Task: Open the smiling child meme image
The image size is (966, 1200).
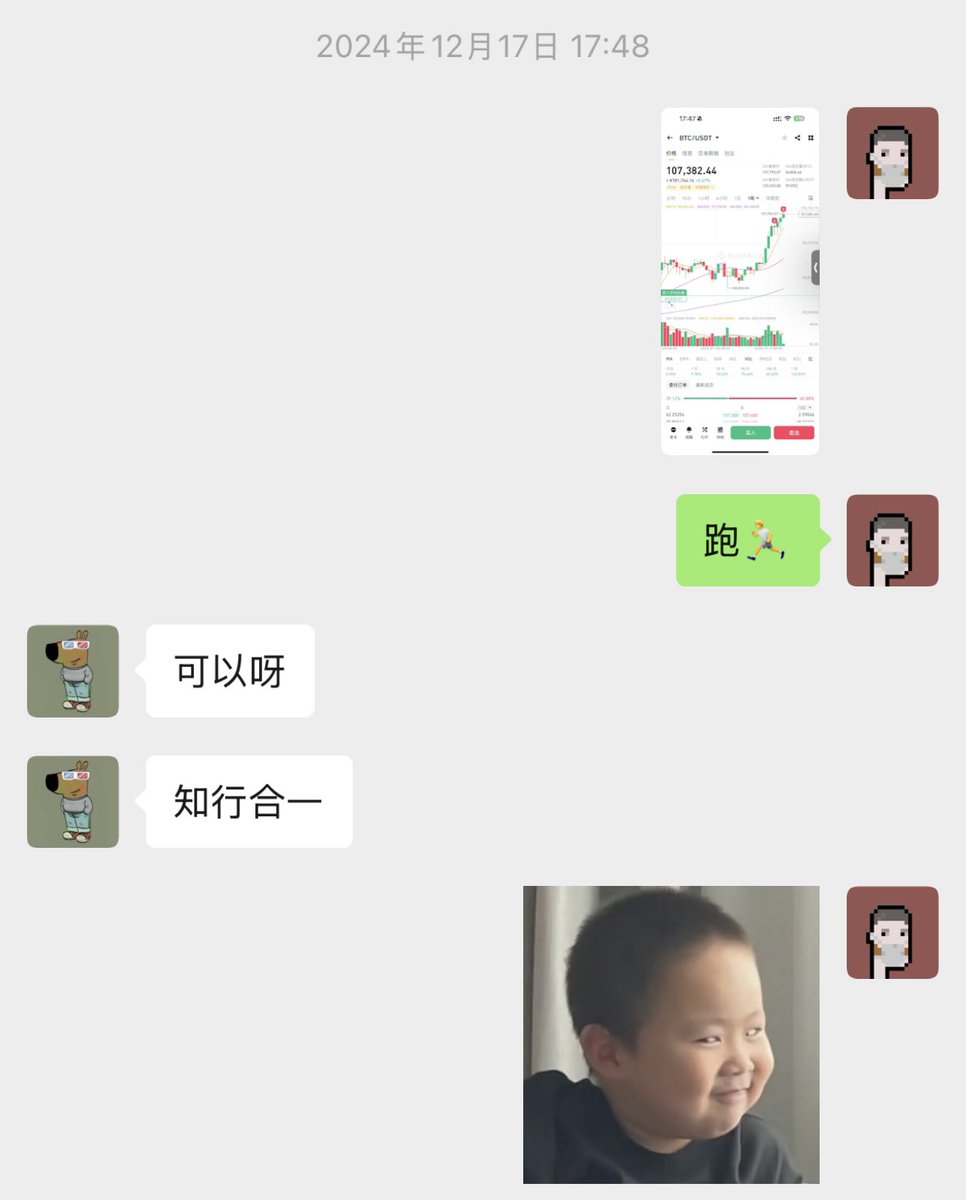Action: pos(671,1034)
